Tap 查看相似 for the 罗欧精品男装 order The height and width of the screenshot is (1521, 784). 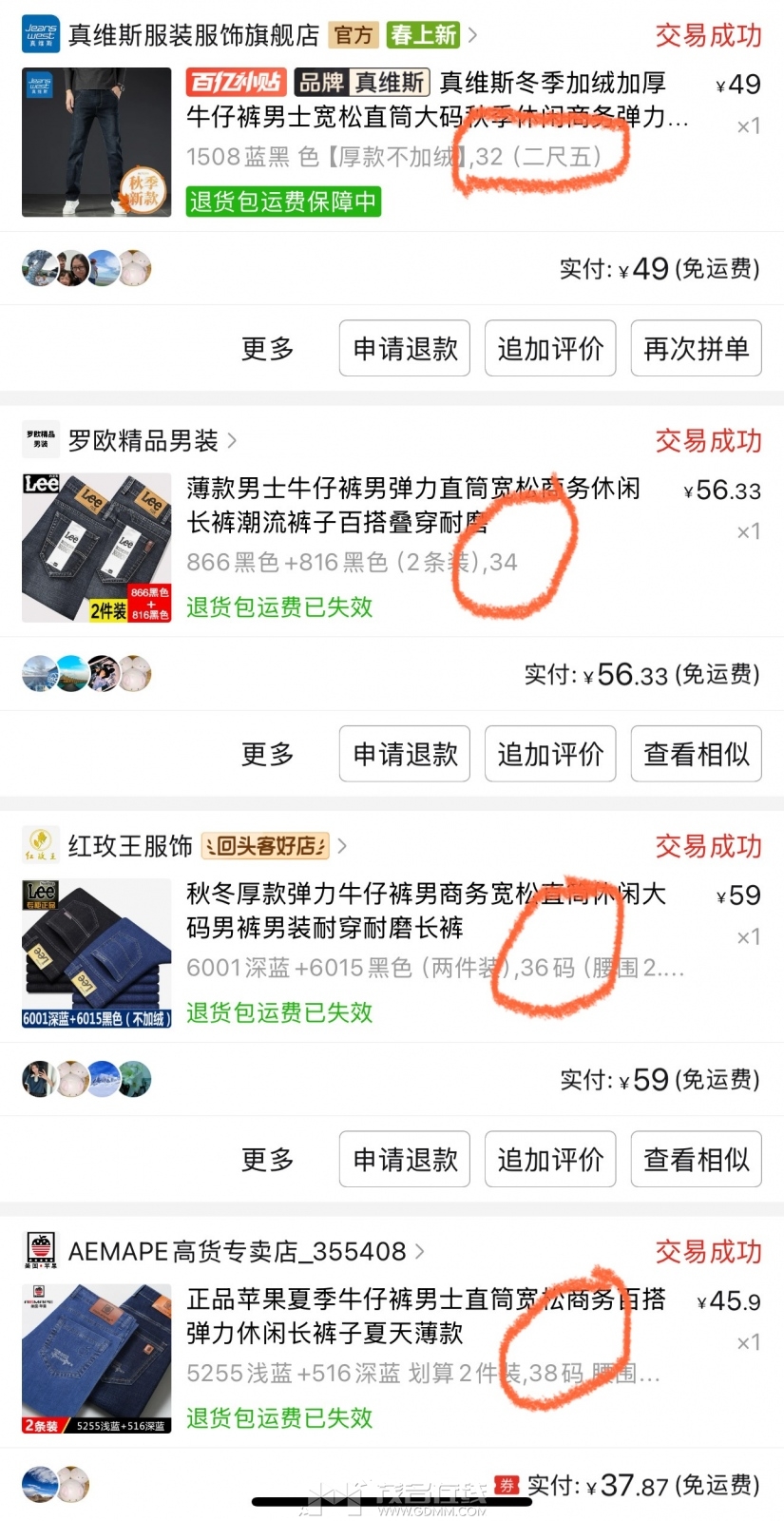[x=696, y=754]
